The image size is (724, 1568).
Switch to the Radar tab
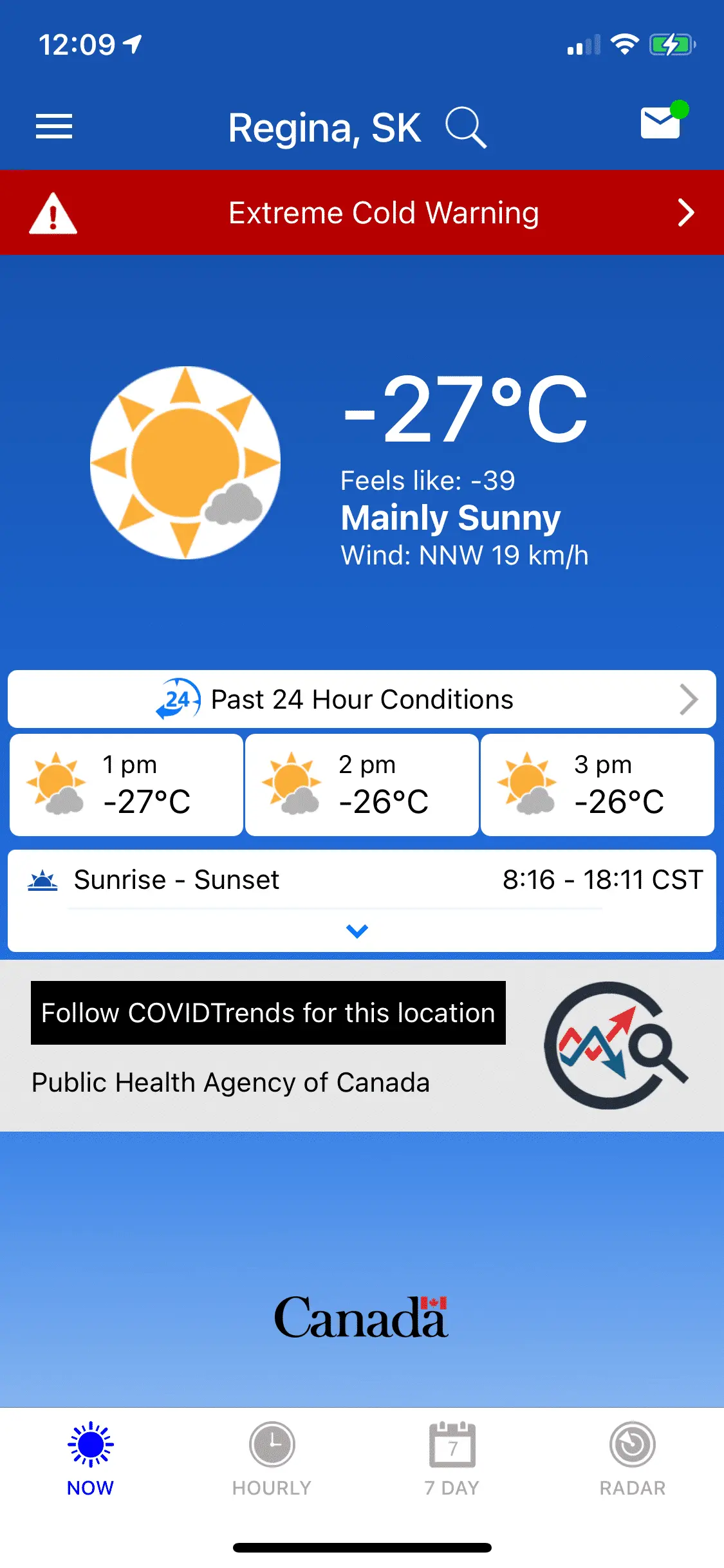click(633, 1459)
